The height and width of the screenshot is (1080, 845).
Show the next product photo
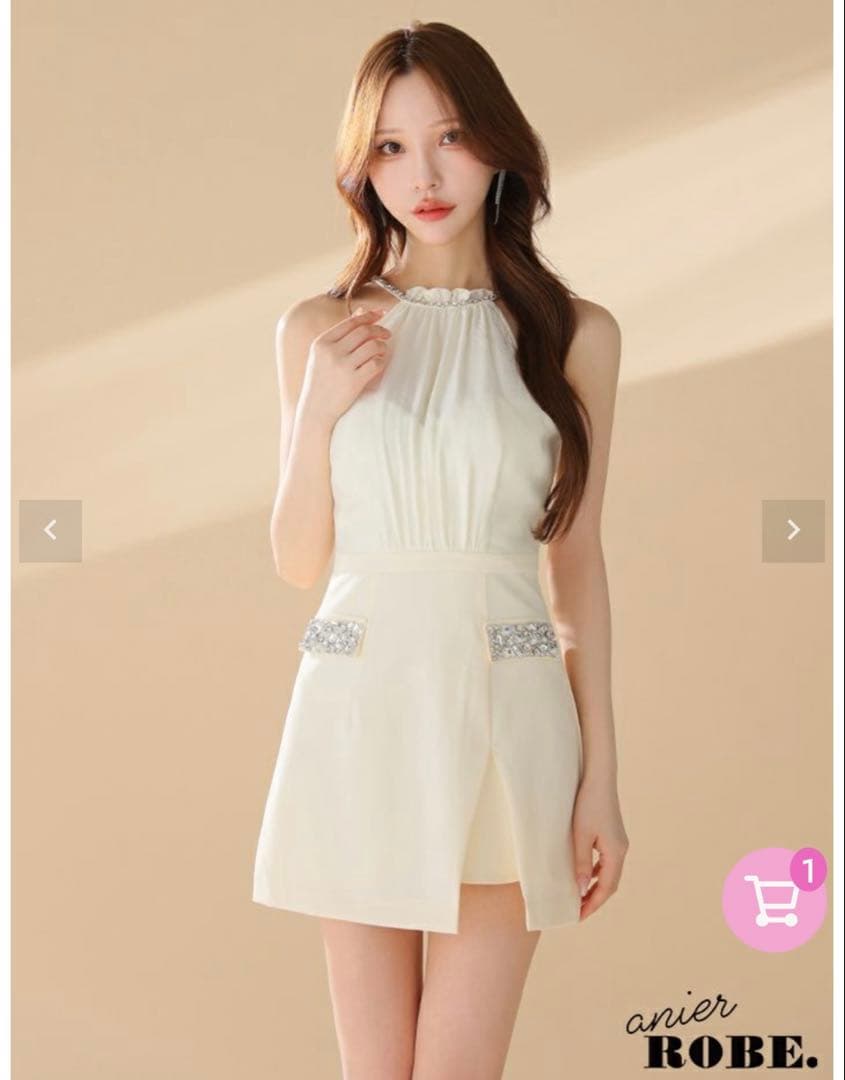pyautogui.click(x=793, y=531)
